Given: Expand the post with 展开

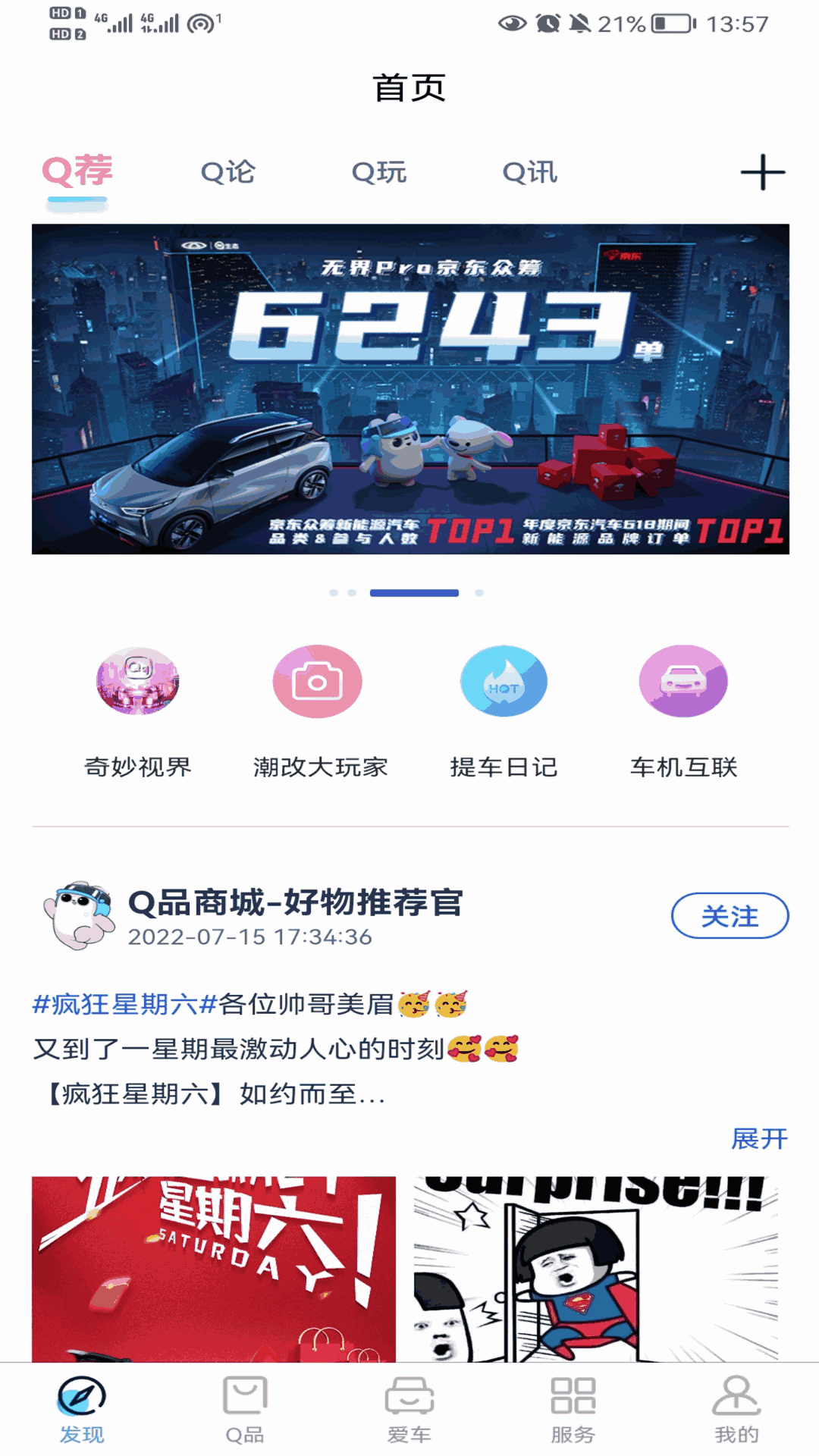Looking at the screenshot, I should point(759,1138).
